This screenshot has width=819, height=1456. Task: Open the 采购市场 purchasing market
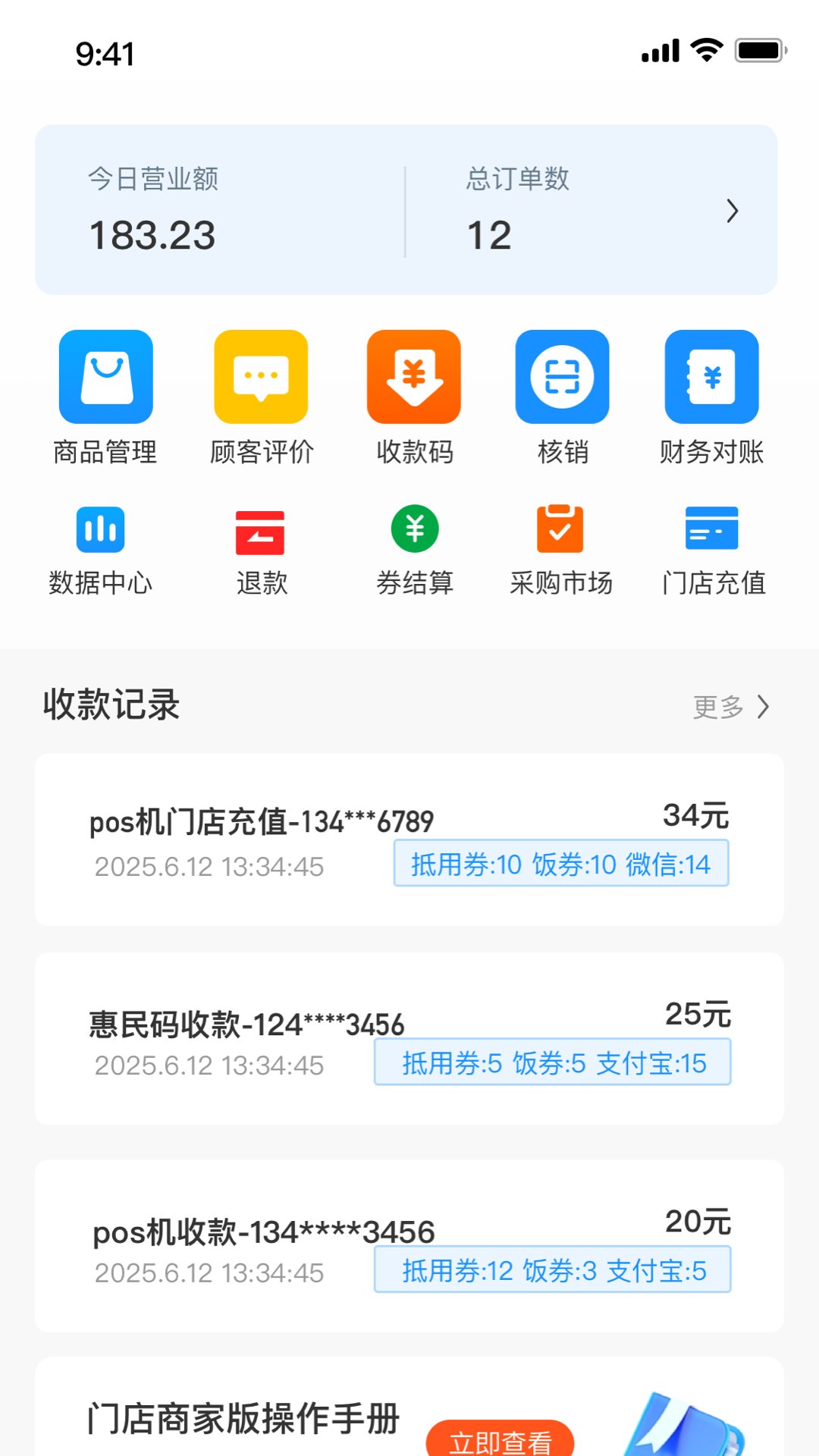click(x=561, y=546)
